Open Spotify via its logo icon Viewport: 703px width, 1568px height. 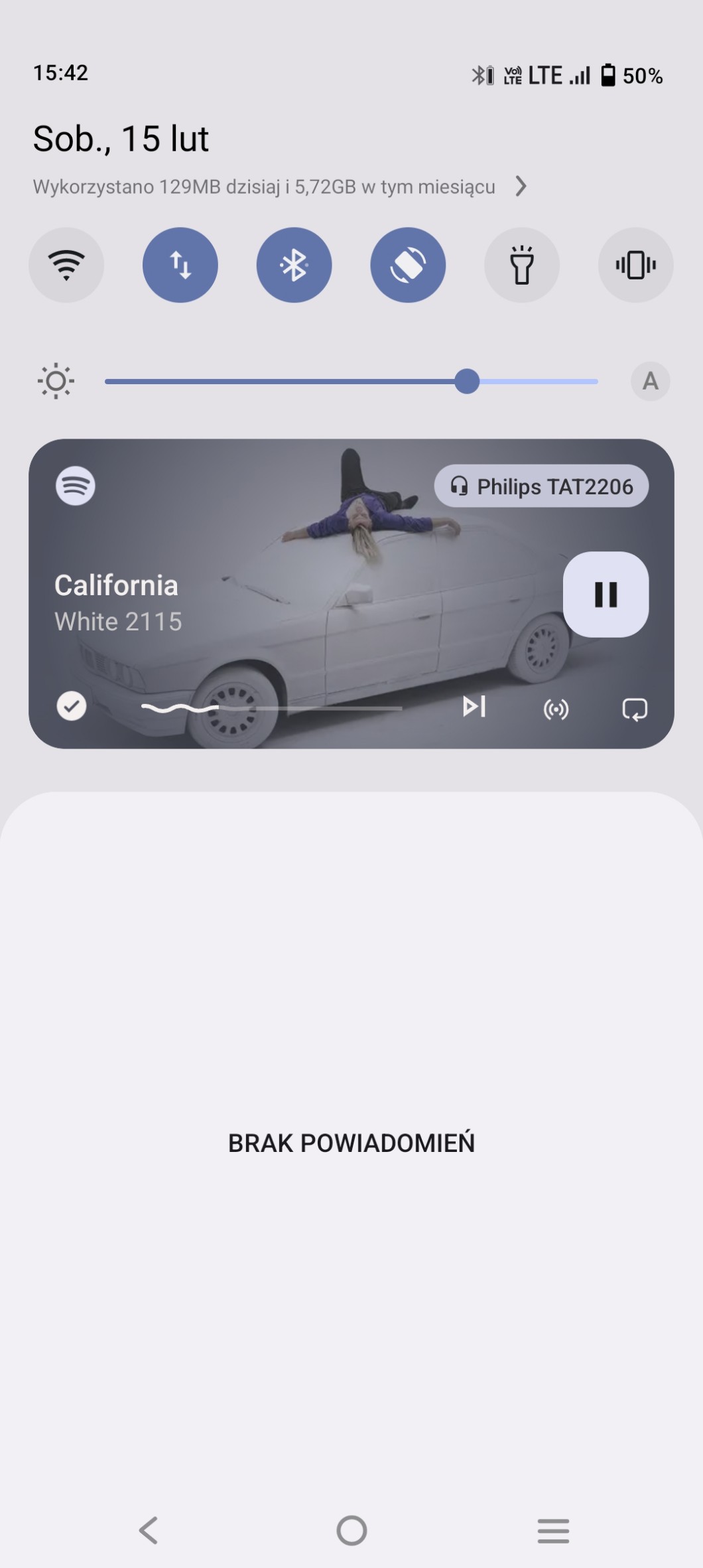76,486
